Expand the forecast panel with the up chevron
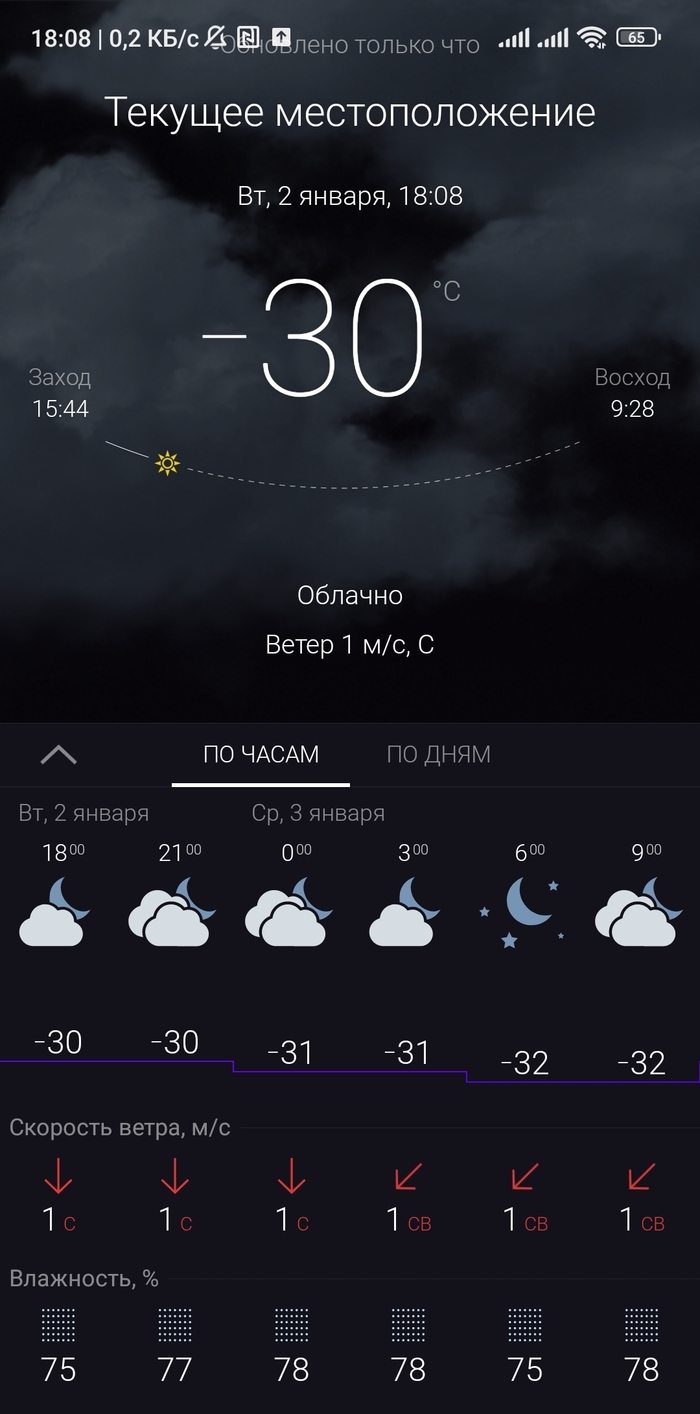The width and height of the screenshot is (700, 1414). tap(58, 755)
